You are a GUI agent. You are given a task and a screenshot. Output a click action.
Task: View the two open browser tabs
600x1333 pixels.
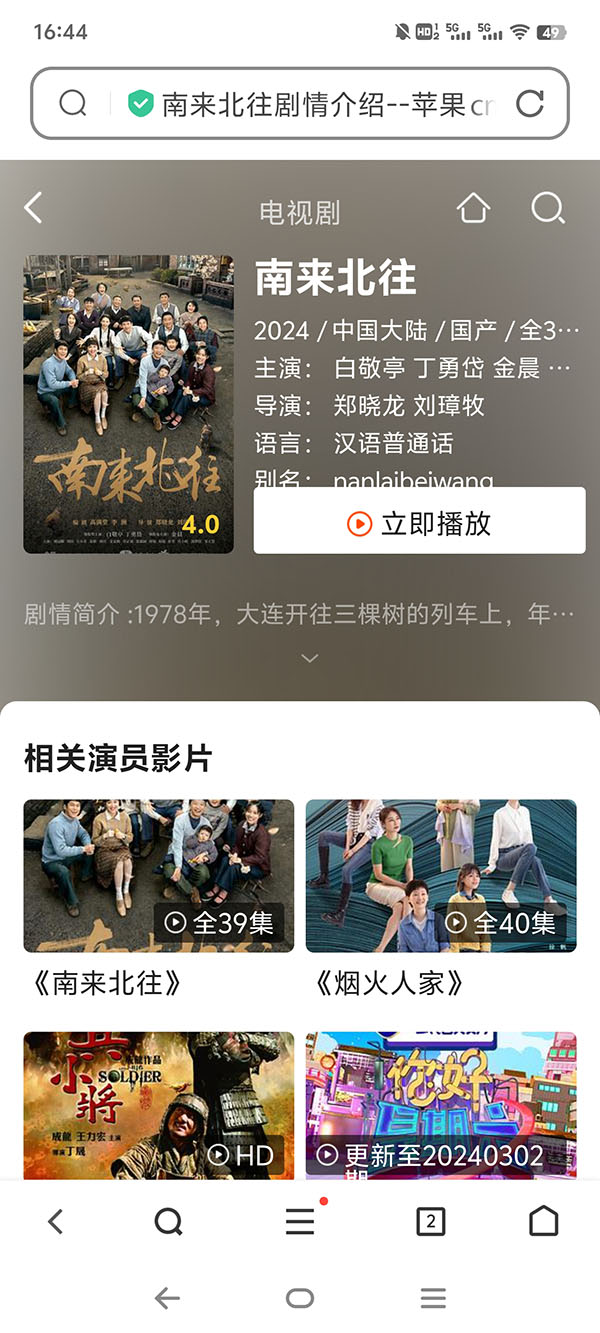[x=430, y=1221]
